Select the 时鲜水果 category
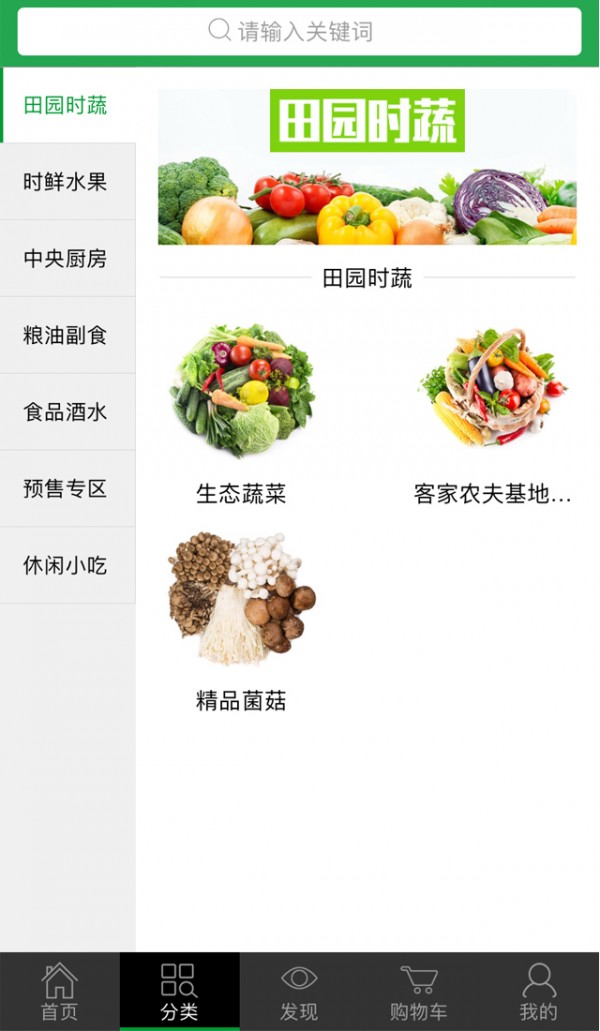This screenshot has width=600, height=1031. point(66,182)
